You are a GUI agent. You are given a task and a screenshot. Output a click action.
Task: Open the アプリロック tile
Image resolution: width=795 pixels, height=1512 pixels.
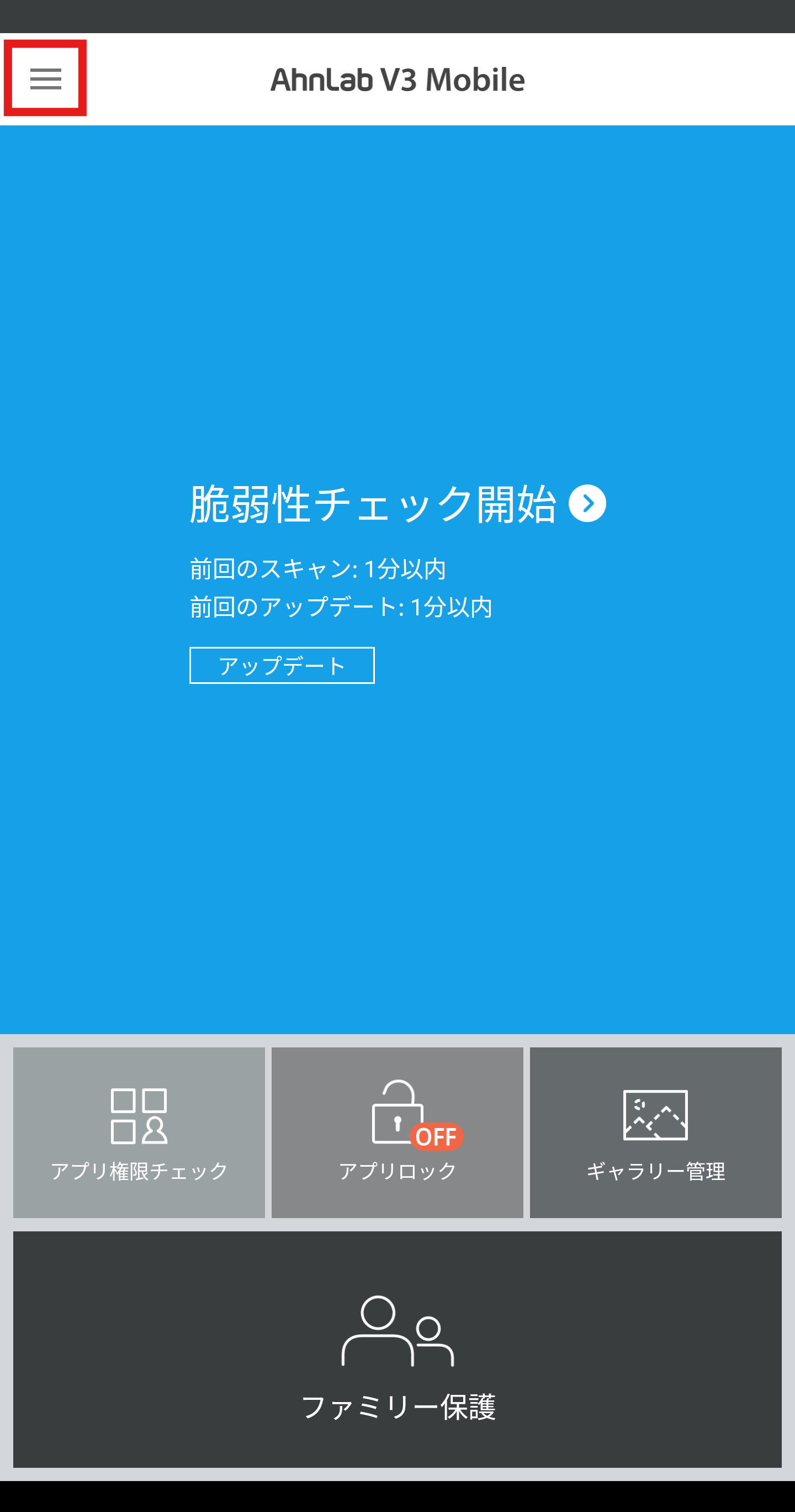pos(397,1132)
